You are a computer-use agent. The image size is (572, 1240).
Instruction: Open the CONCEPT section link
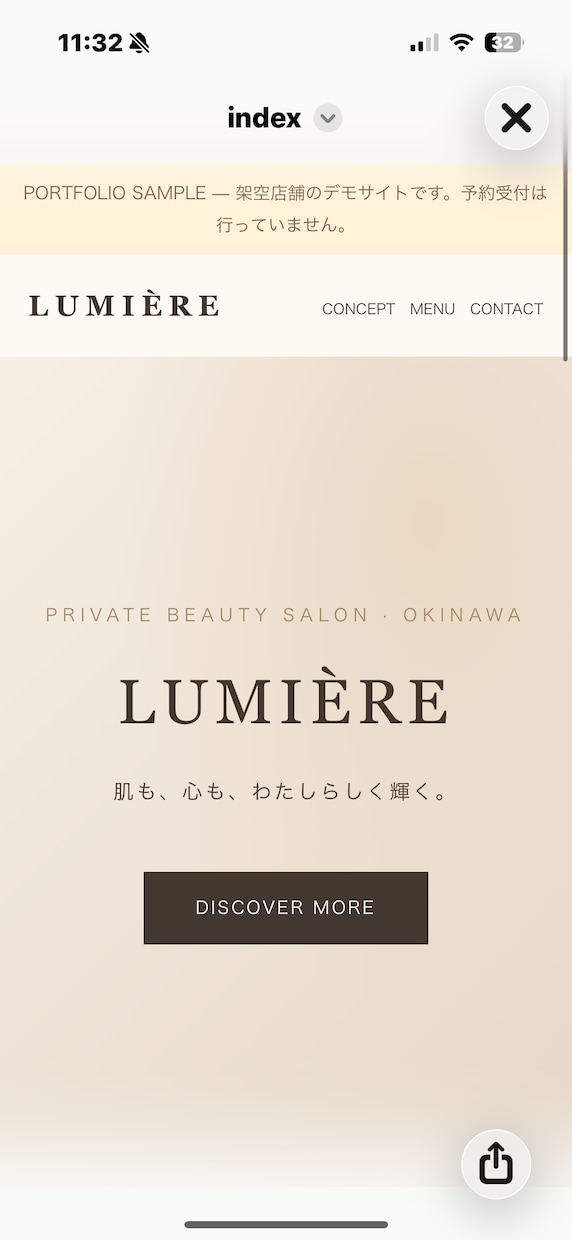coord(358,309)
